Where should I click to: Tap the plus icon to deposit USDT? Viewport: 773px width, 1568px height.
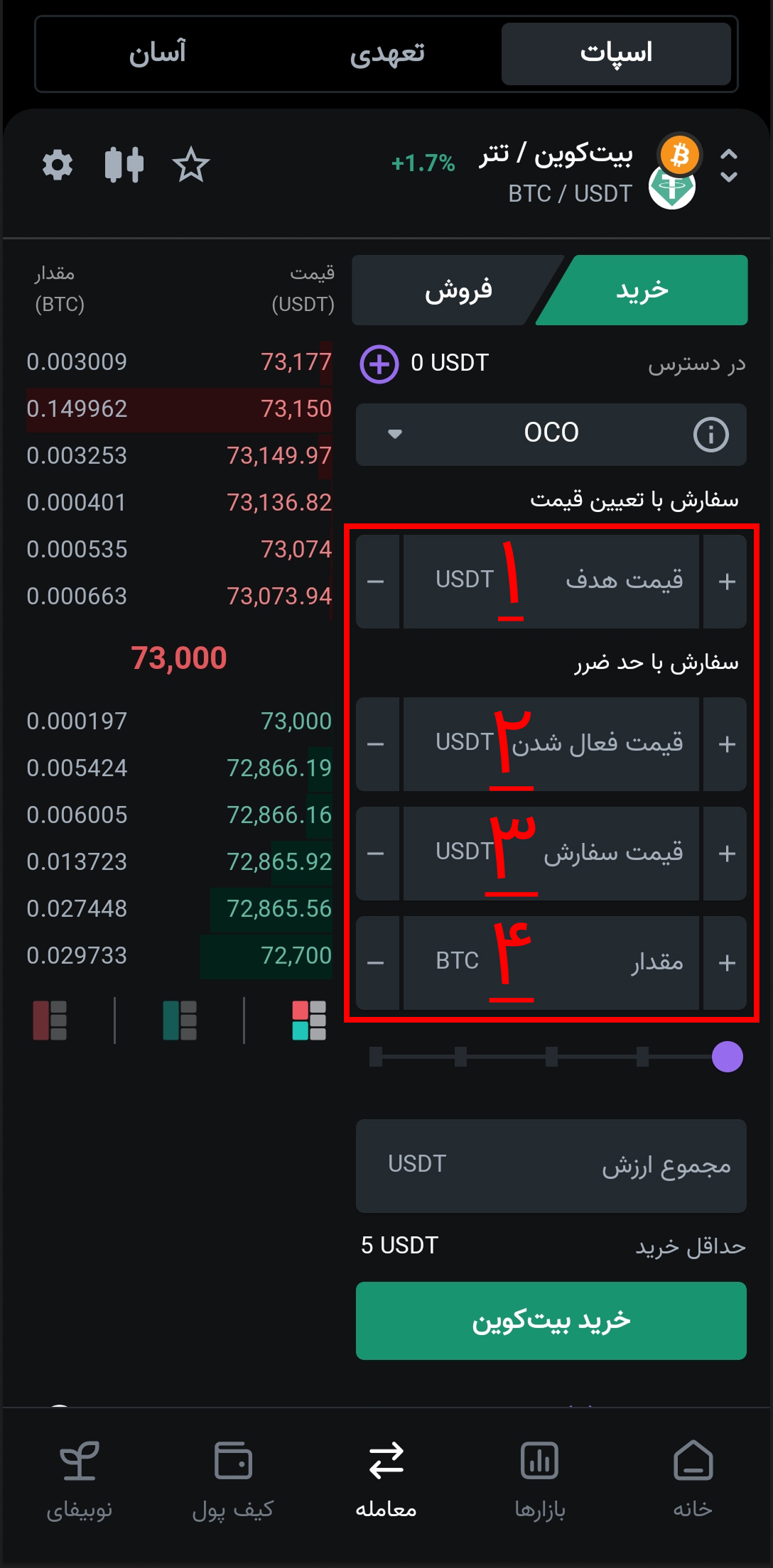point(379,364)
